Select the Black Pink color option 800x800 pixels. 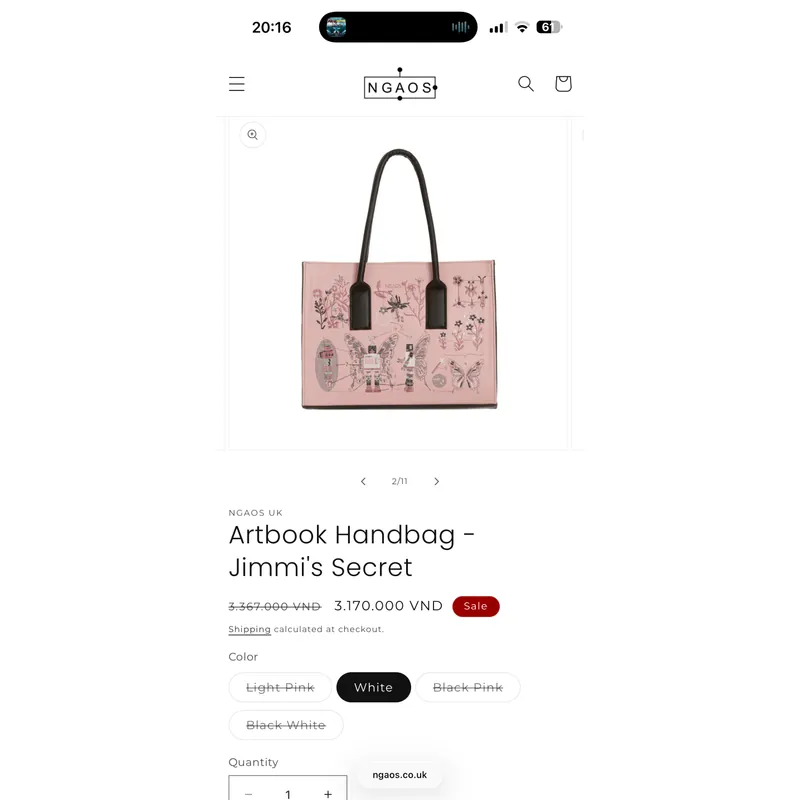point(468,687)
